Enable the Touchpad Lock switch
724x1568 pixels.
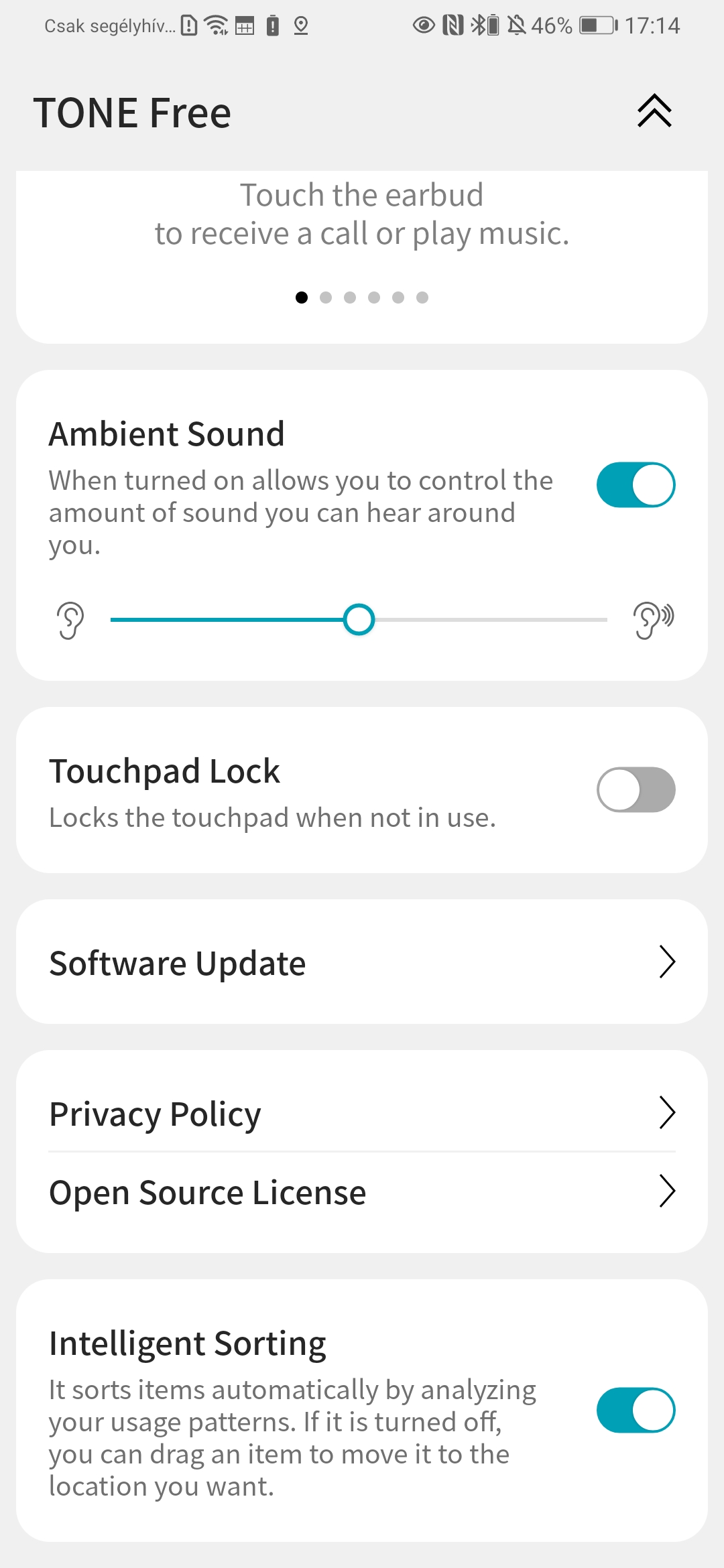(636, 789)
